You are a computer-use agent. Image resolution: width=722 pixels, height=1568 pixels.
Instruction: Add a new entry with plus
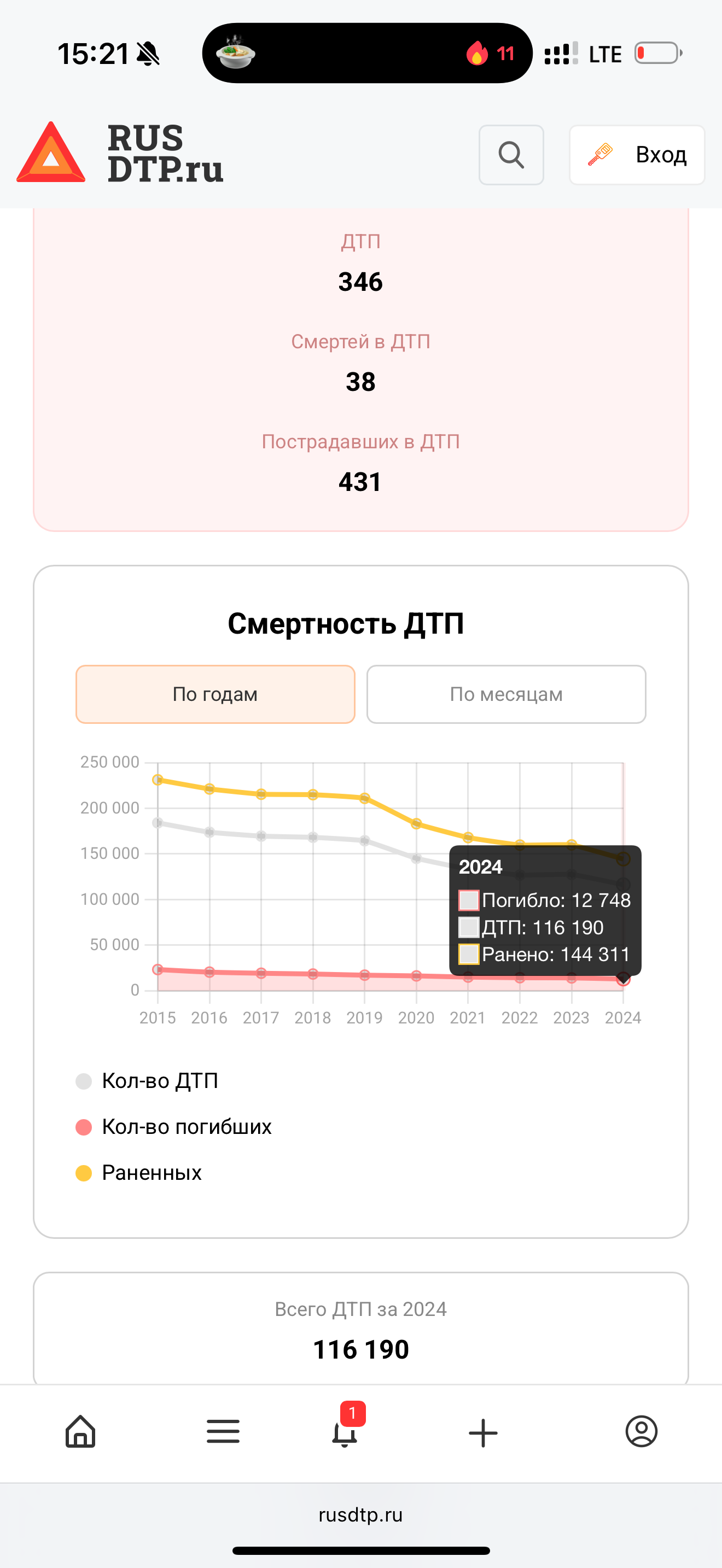tap(483, 1432)
